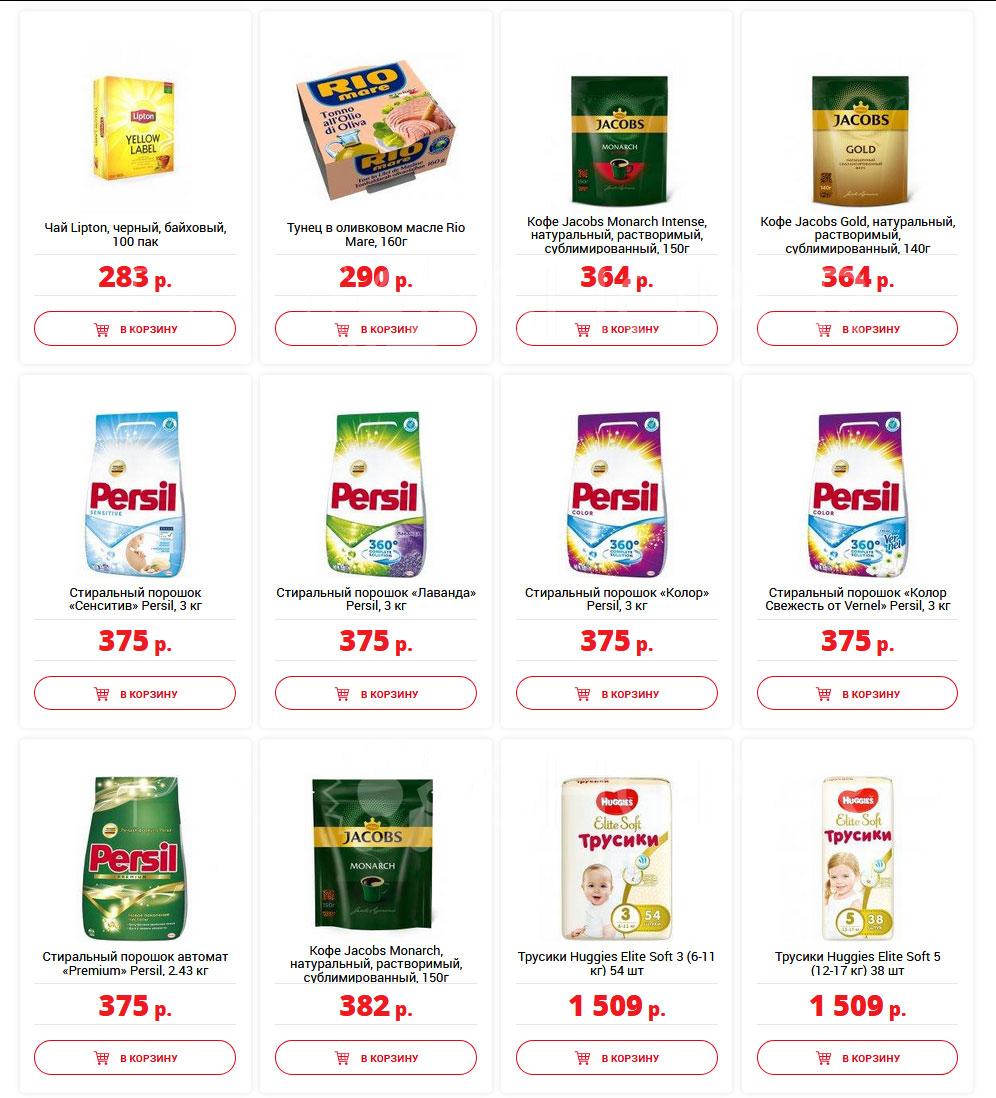Add Huggies Elite Soft 5 to cart
This screenshot has height=1098, width=996.
(x=857, y=1057)
